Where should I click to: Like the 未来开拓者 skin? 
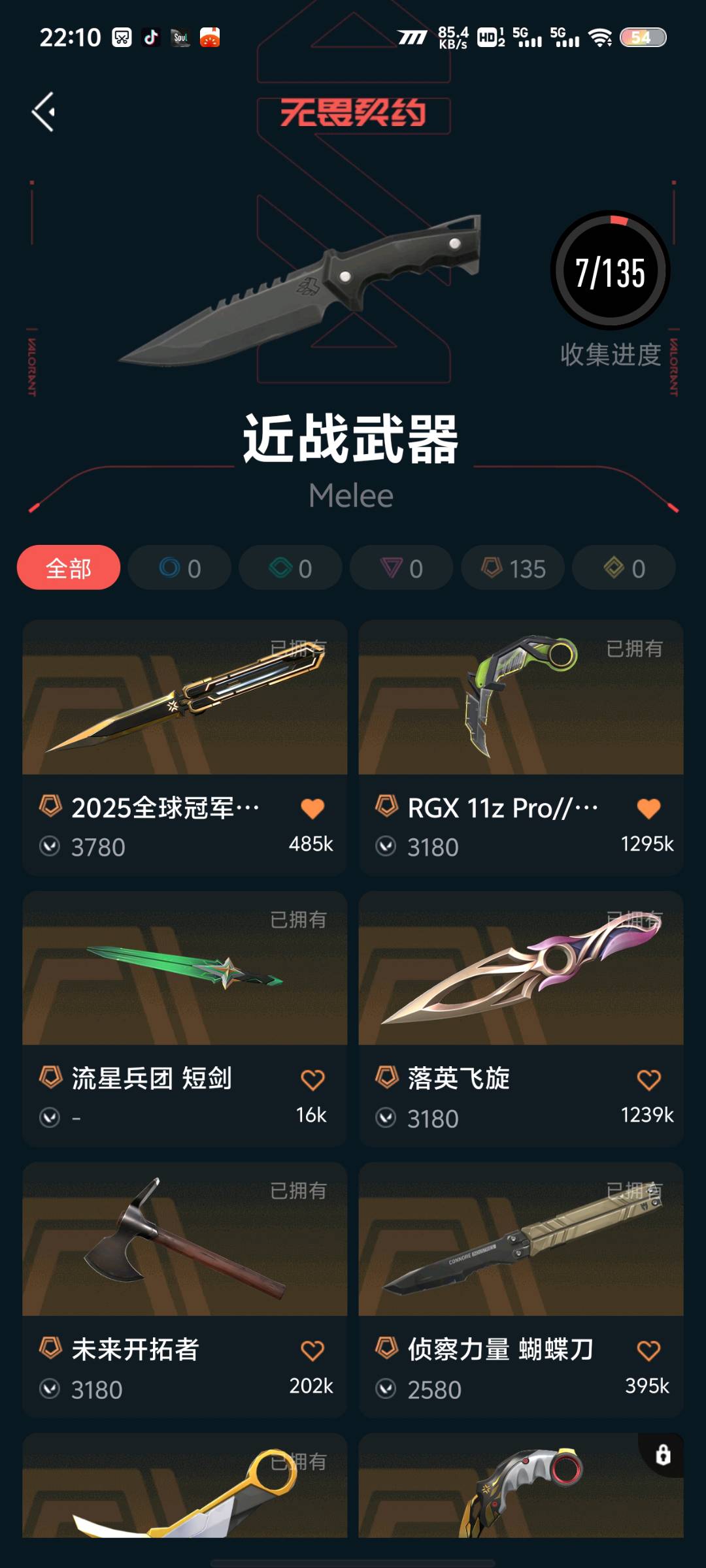pyautogui.click(x=312, y=1350)
